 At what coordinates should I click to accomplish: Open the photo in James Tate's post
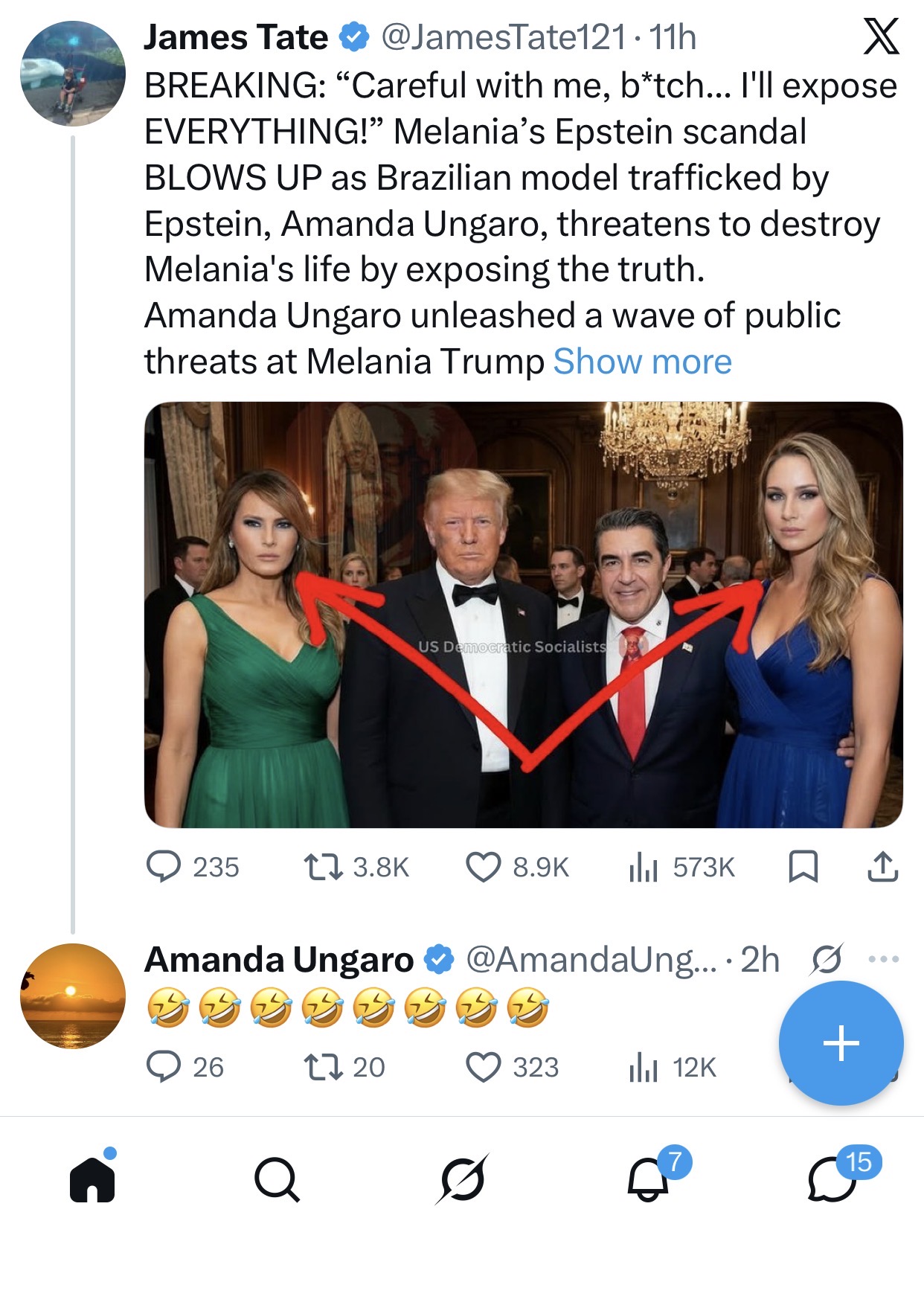(523, 615)
